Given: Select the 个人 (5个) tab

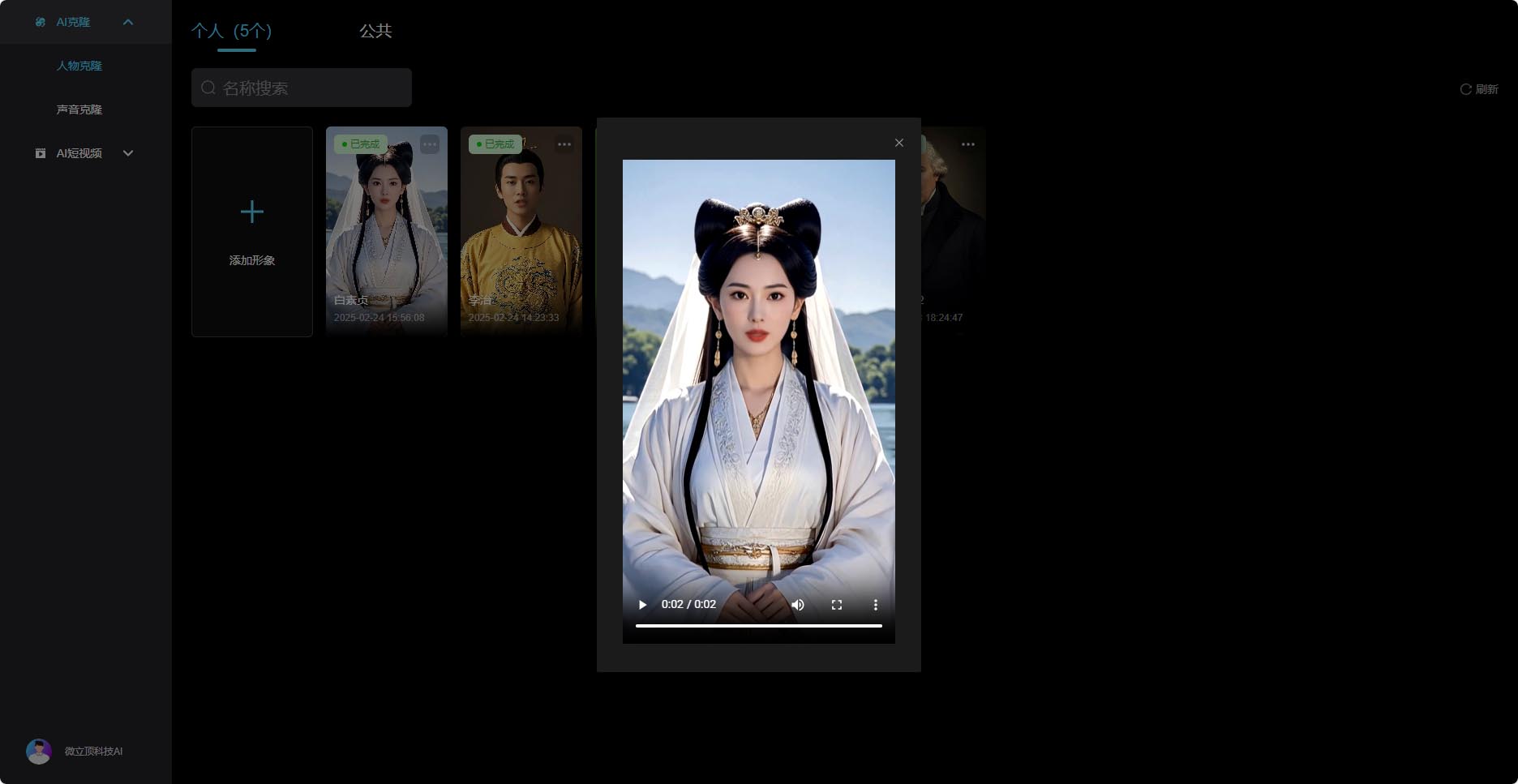Looking at the screenshot, I should click(x=232, y=31).
